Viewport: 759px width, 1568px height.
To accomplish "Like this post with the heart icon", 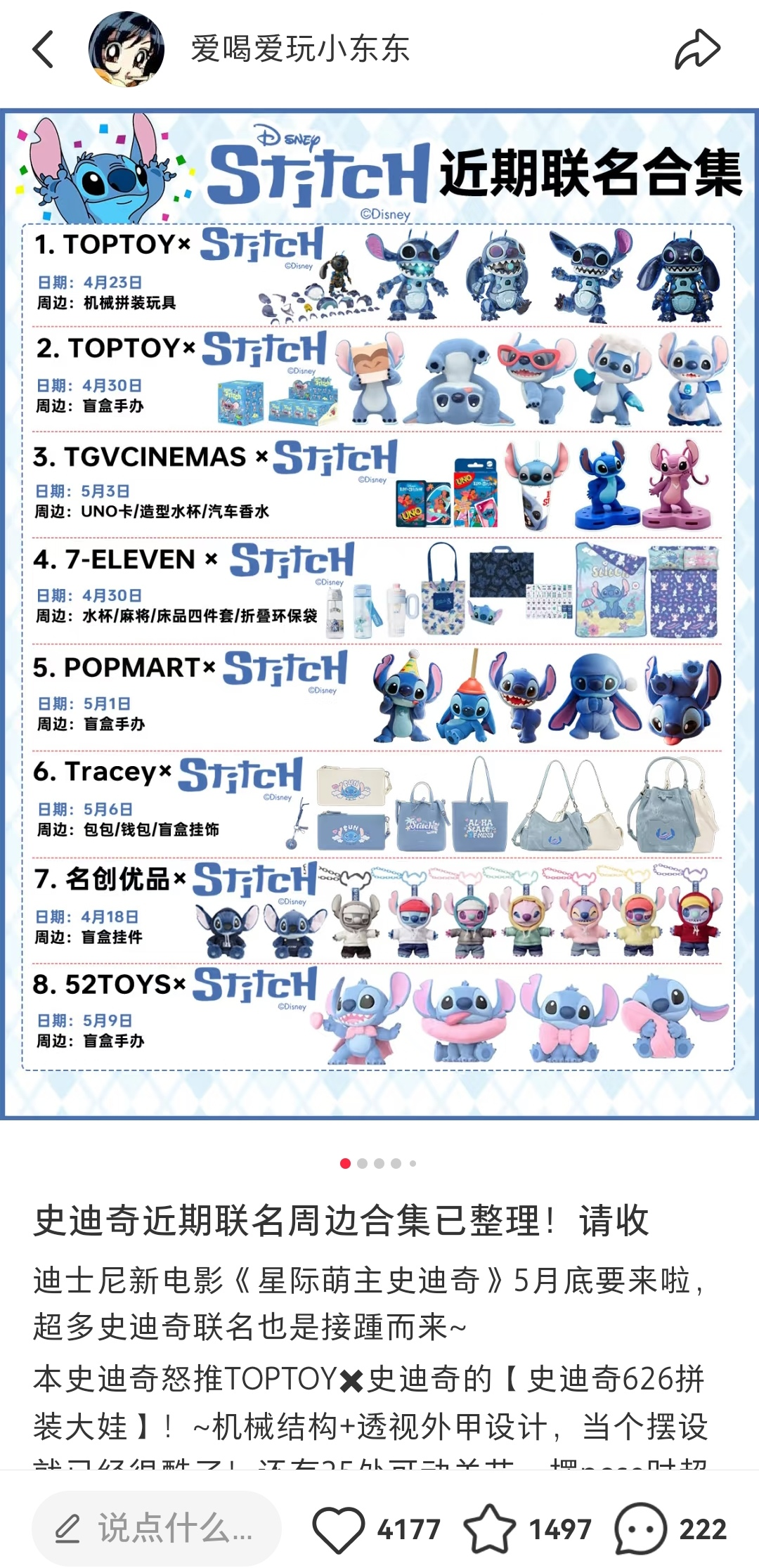I will click(339, 1528).
